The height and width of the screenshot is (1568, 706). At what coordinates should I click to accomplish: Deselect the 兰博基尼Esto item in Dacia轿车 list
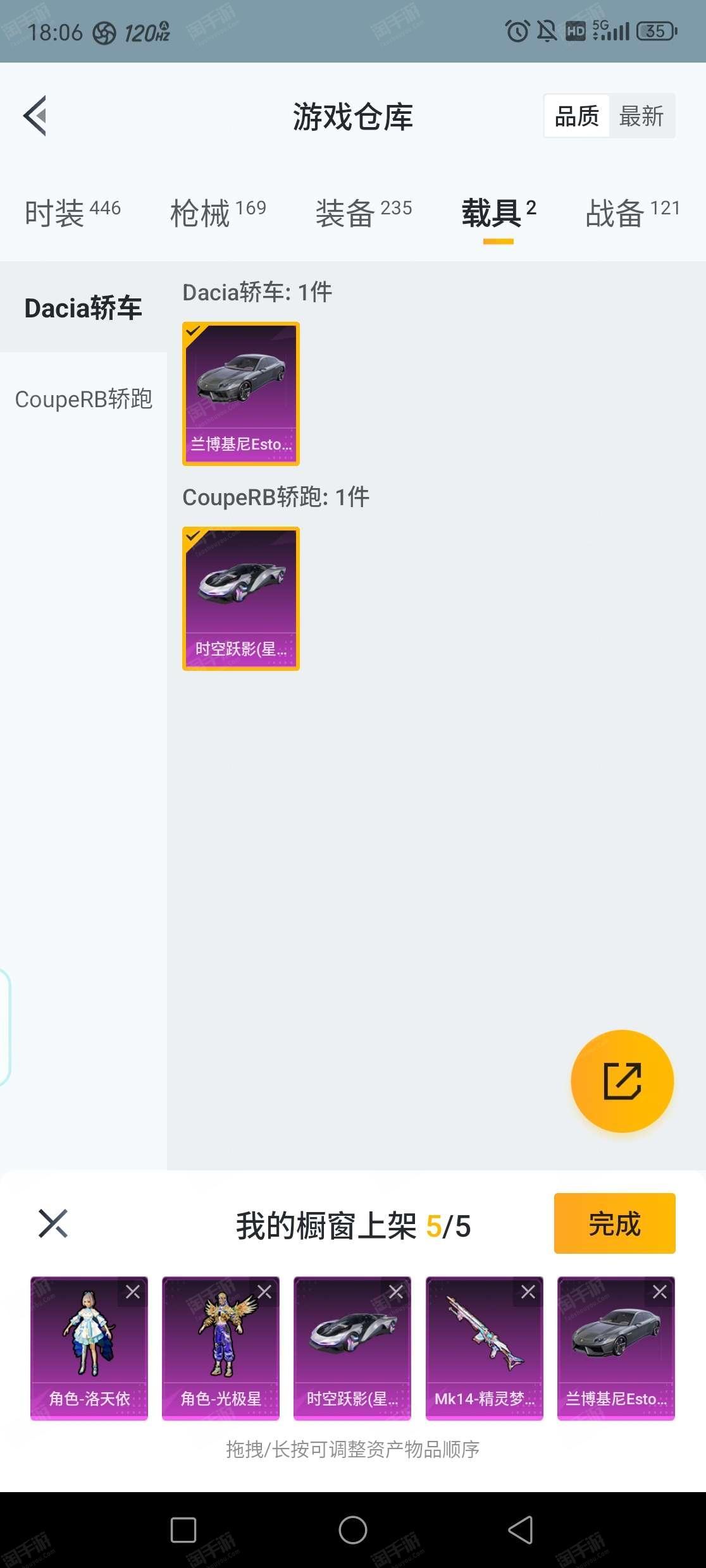(x=241, y=394)
